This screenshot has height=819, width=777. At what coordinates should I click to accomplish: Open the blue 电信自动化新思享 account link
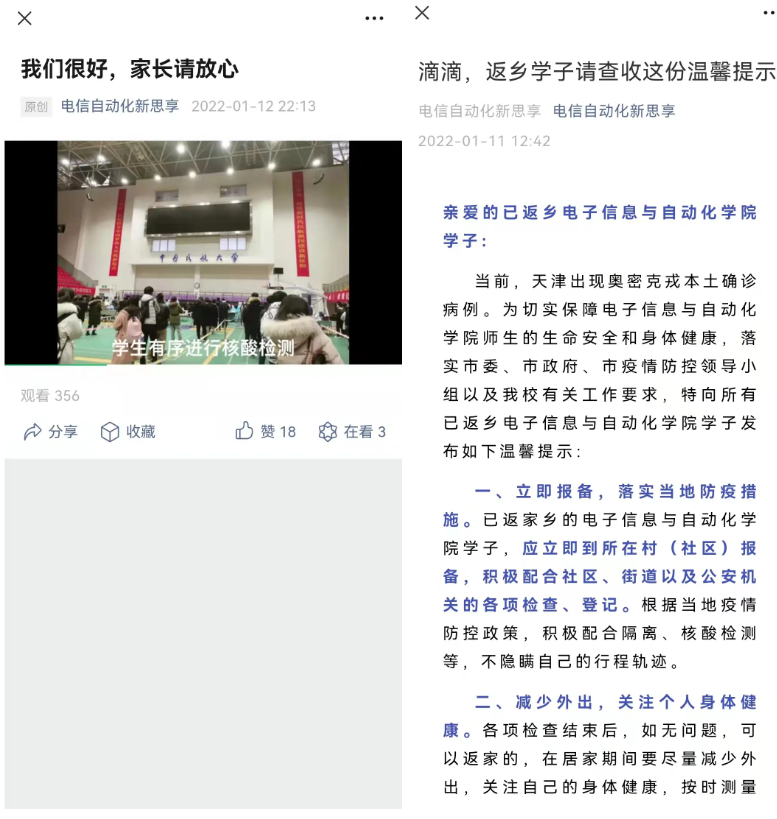pos(614,111)
